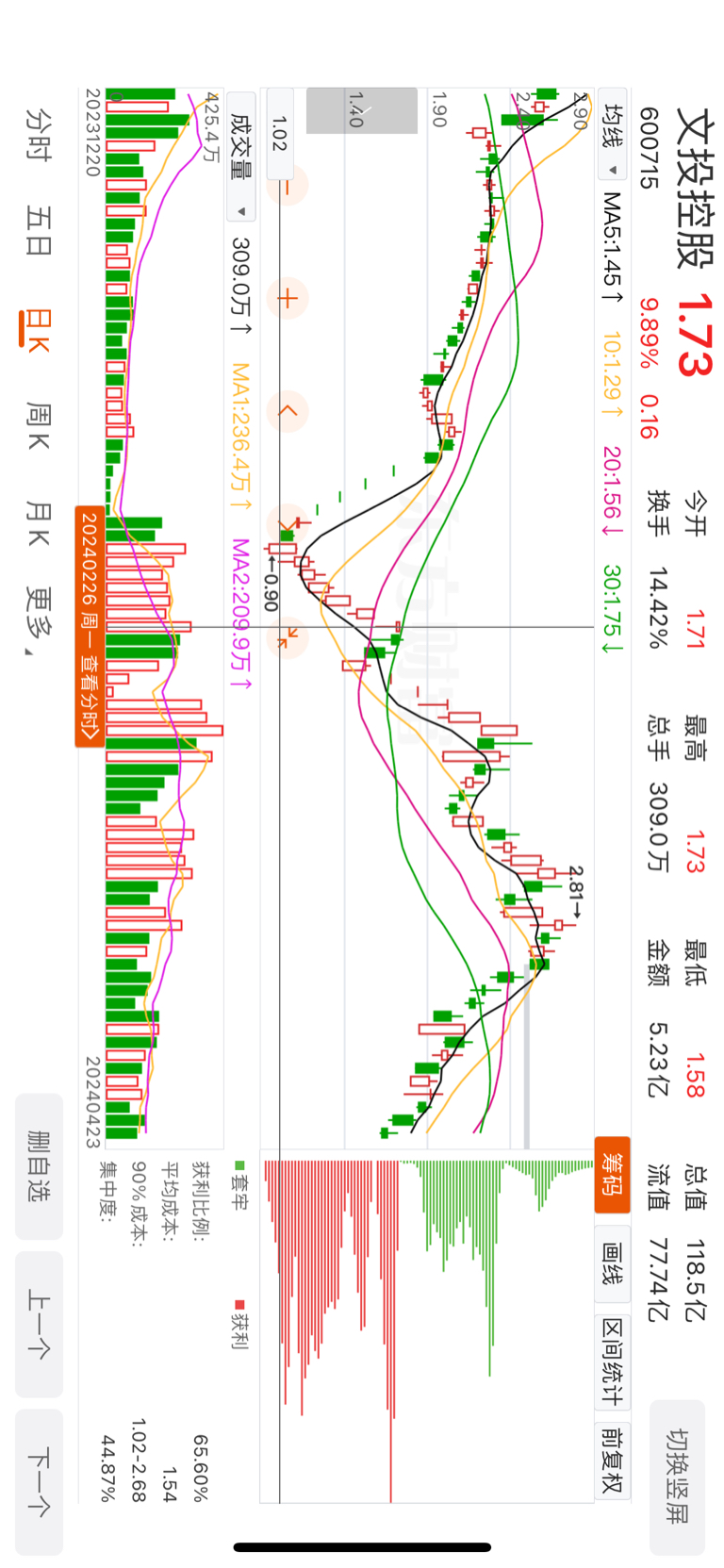
Task: Go to next stock with 下一个
Action: [x=39, y=1481]
